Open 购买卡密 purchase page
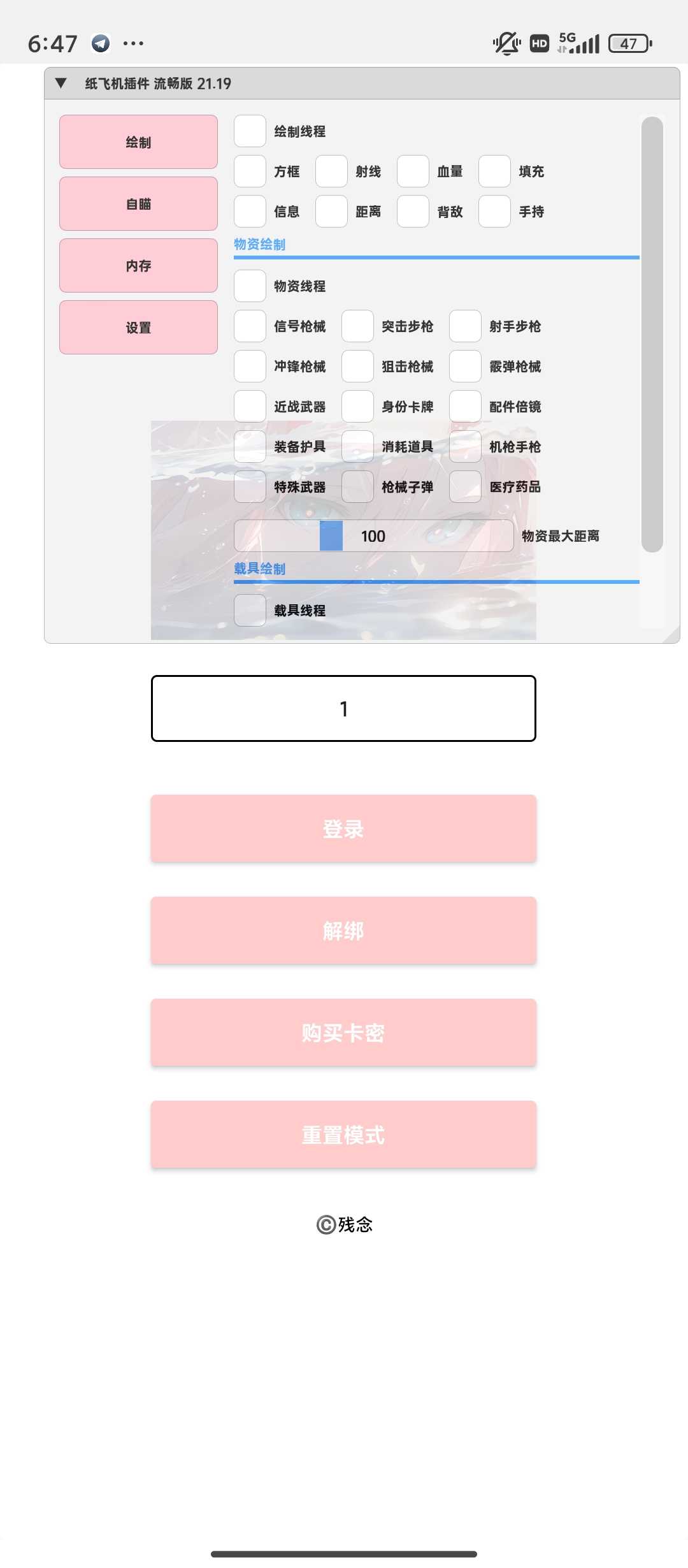Viewport: 688px width, 1568px height. 343,1033
